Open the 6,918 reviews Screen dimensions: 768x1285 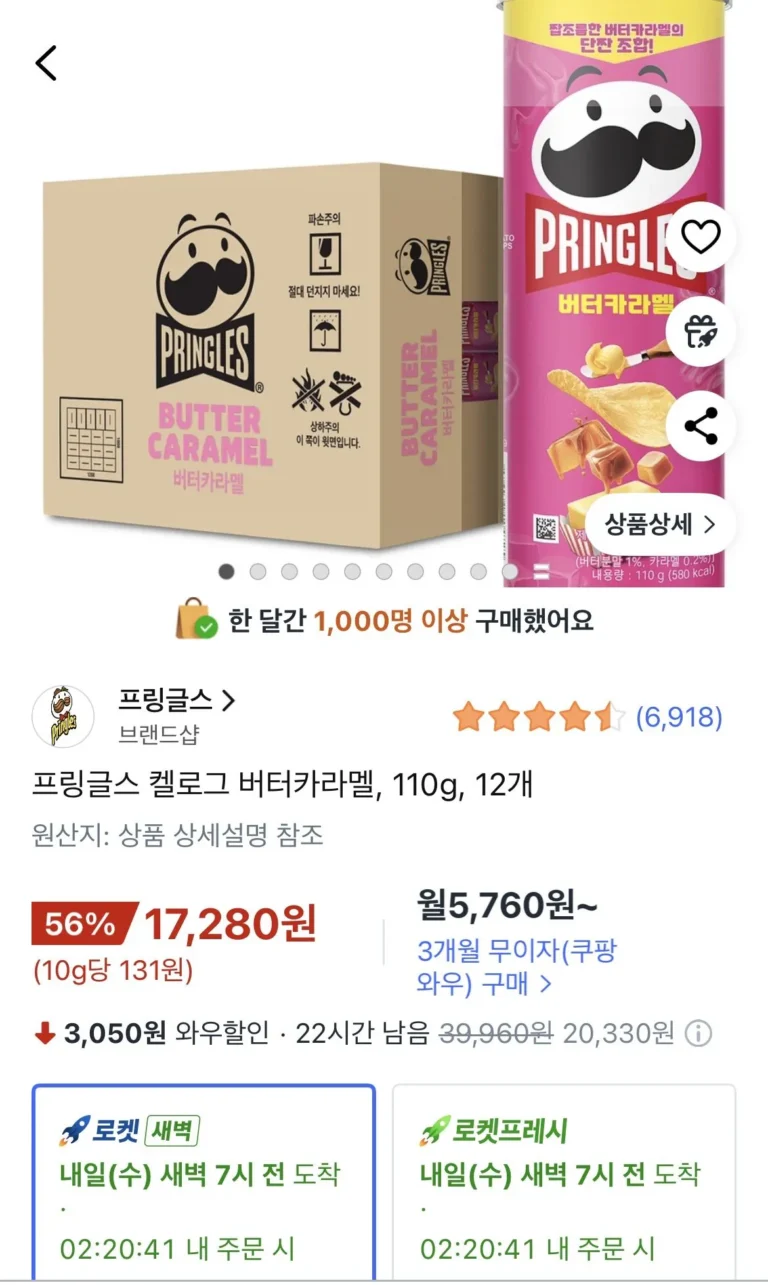(x=679, y=716)
